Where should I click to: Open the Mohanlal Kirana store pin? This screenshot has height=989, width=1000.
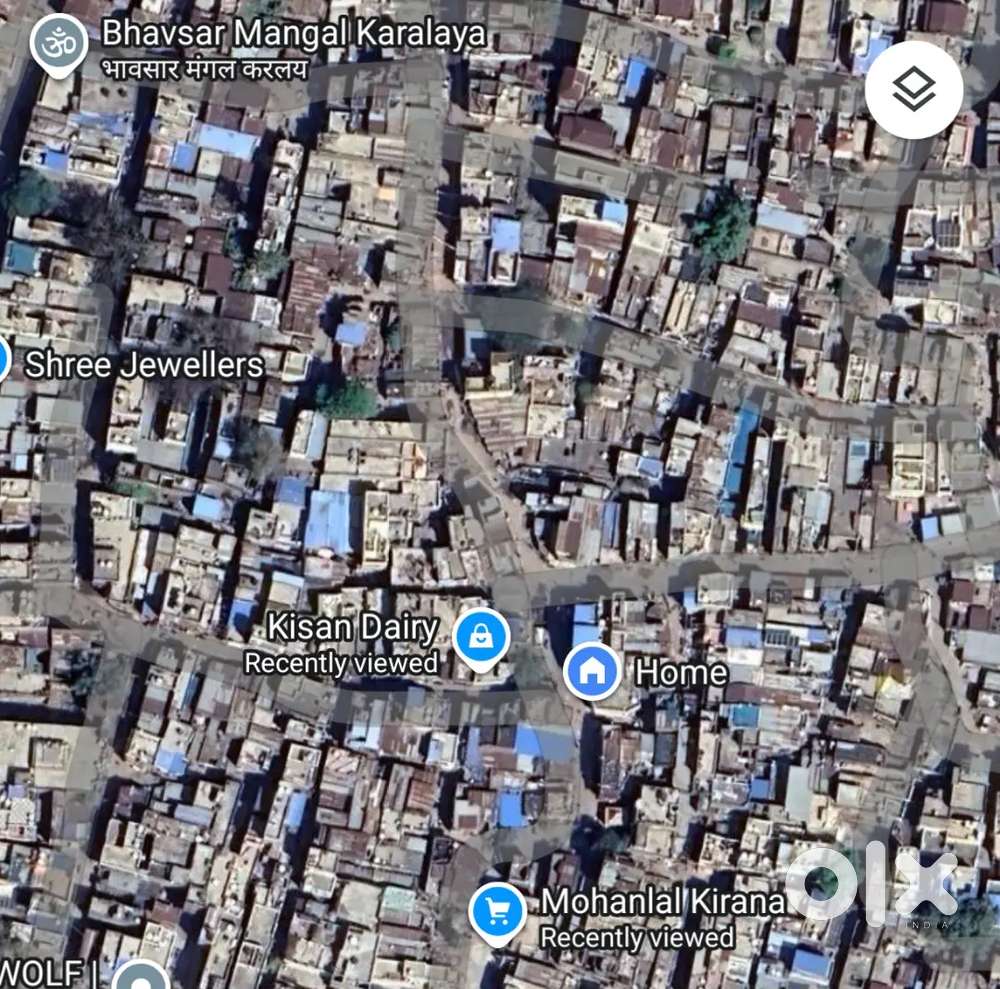click(x=498, y=911)
